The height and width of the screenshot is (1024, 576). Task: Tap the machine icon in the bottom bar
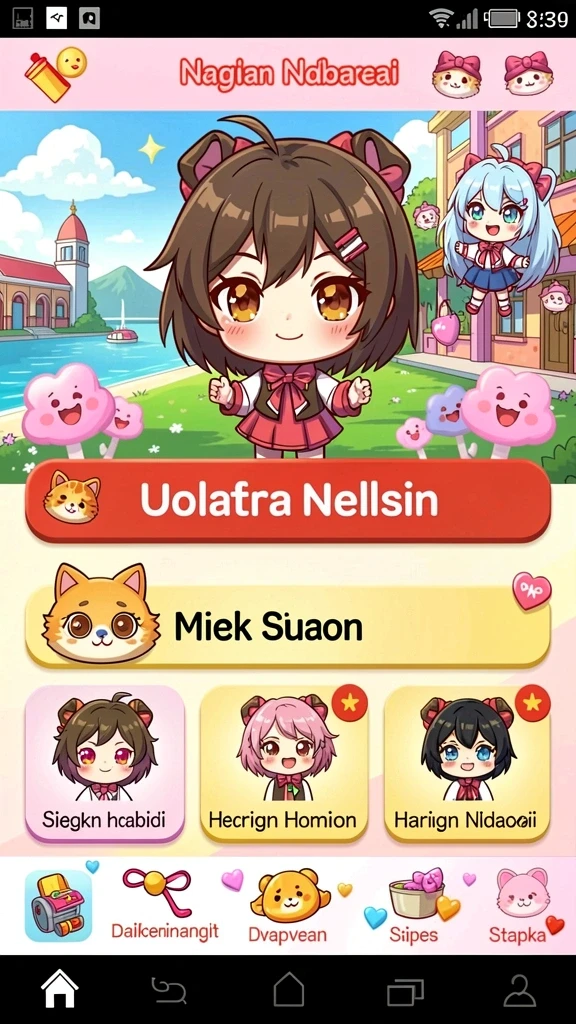[x=58, y=906]
